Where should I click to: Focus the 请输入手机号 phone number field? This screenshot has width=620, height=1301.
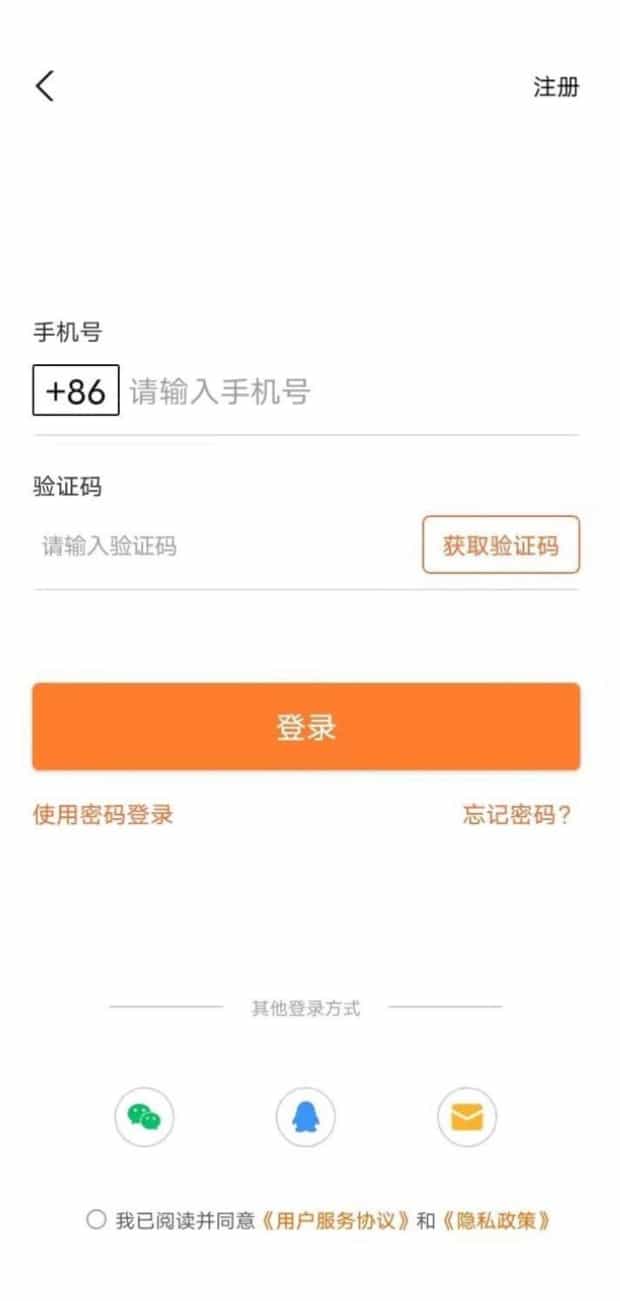pyautogui.click(x=350, y=391)
